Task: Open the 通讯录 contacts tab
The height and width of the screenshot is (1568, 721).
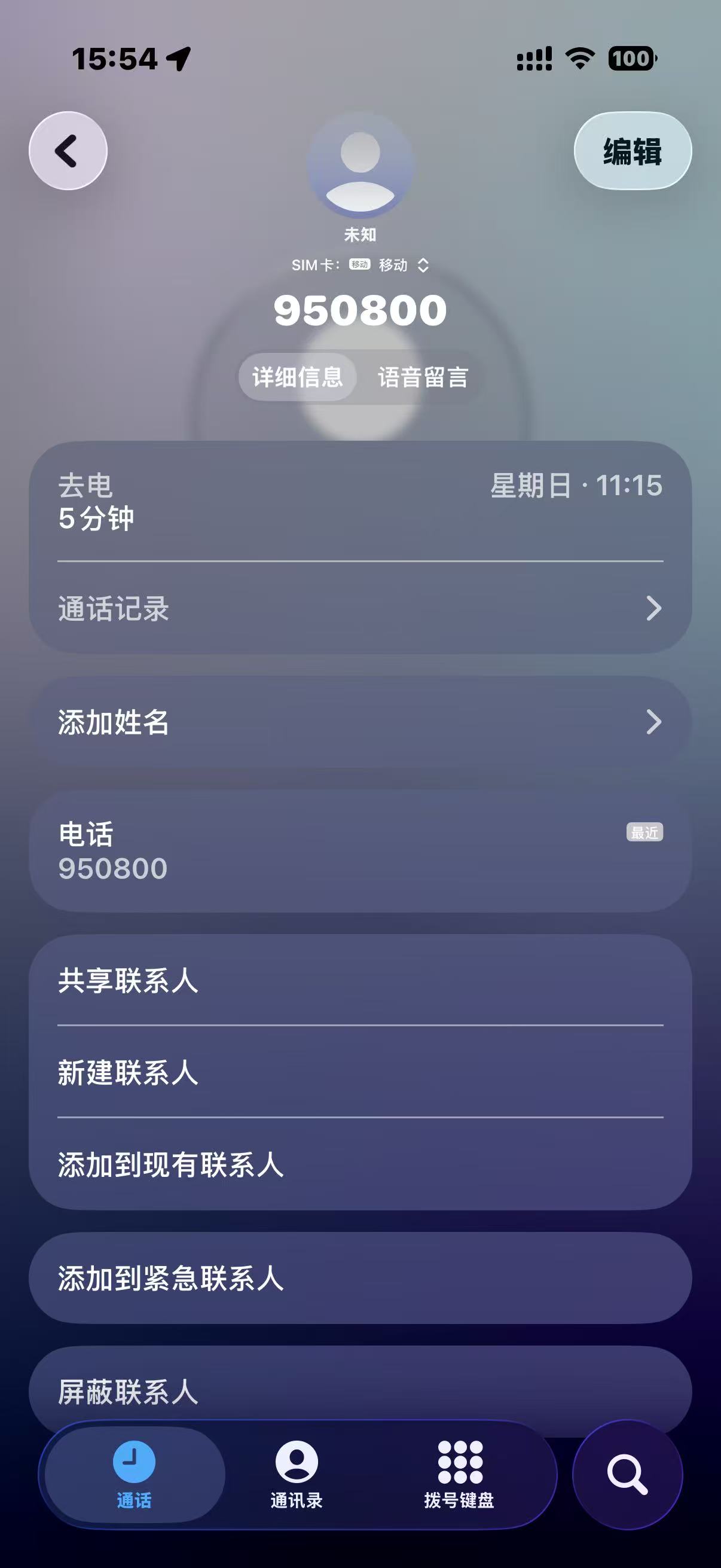Action: 297,1474
